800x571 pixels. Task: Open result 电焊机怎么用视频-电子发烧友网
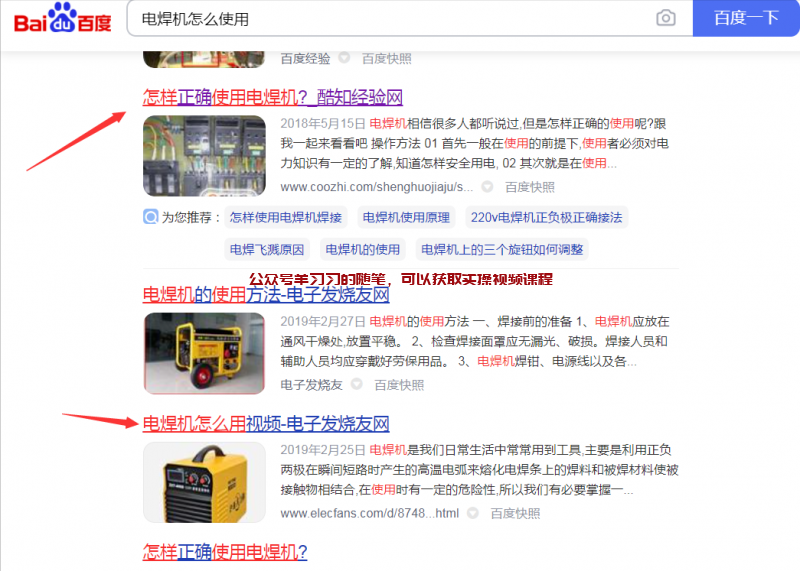[x=266, y=422]
